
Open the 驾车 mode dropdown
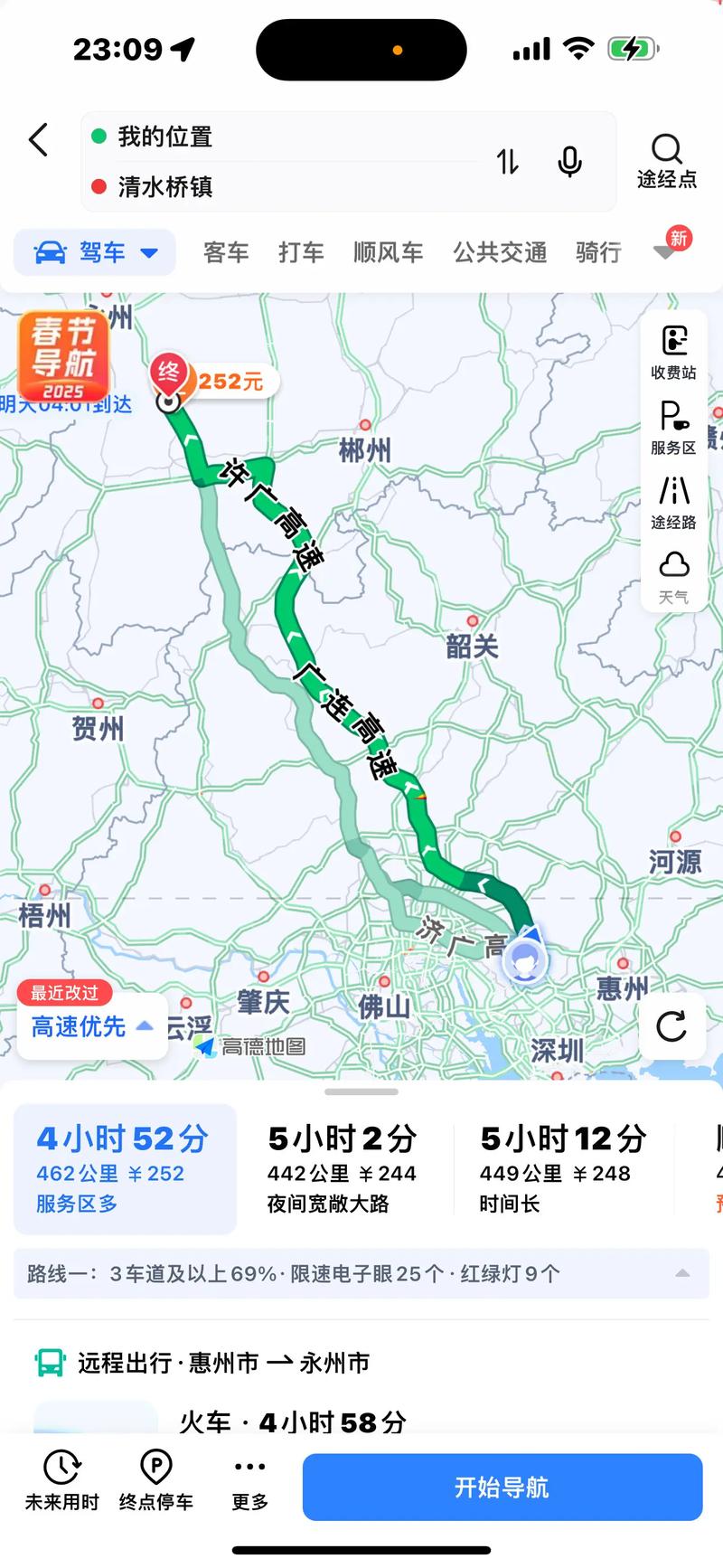(94, 252)
